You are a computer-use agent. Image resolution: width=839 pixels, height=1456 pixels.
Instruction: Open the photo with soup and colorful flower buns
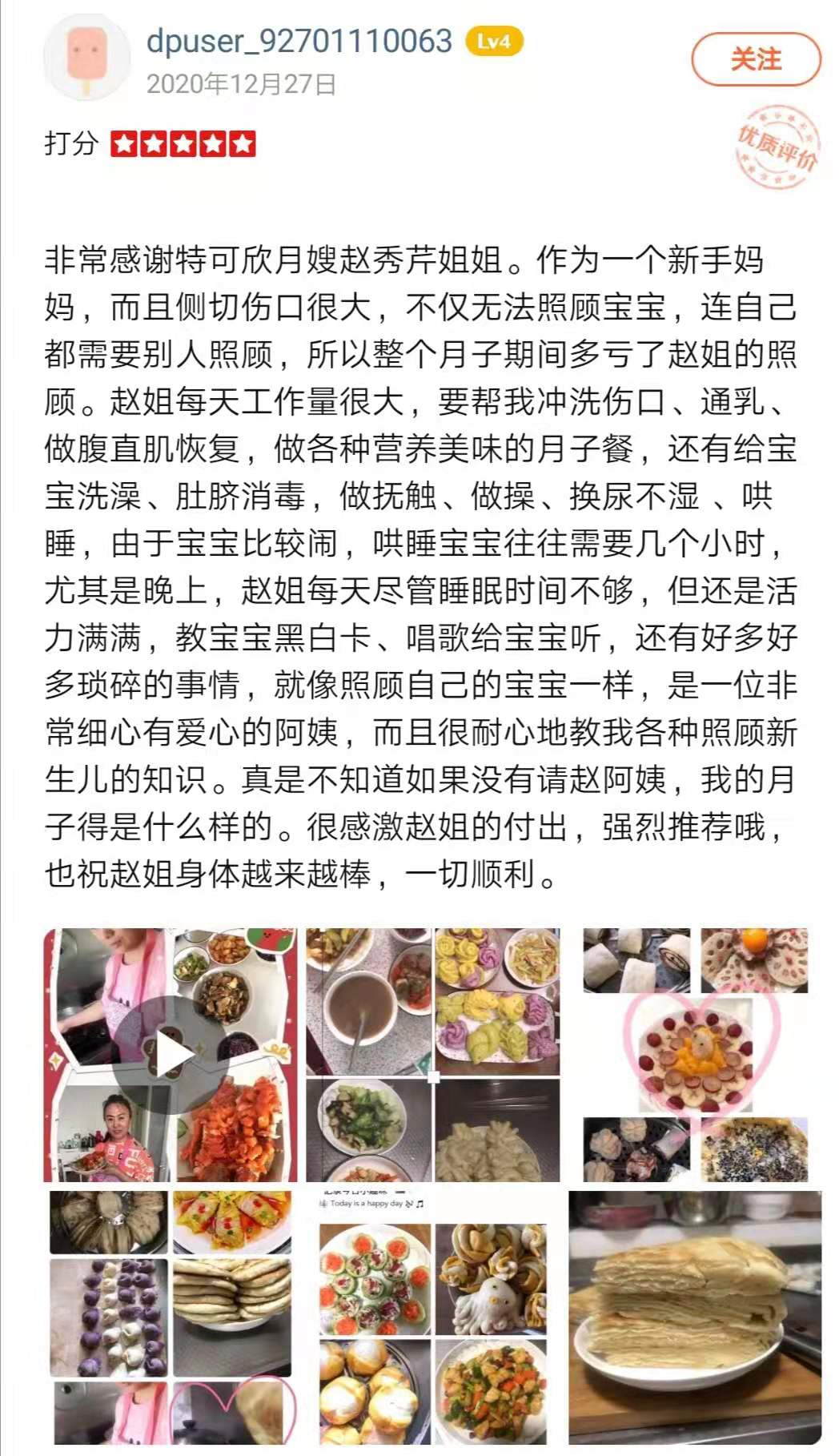(432, 1055)
